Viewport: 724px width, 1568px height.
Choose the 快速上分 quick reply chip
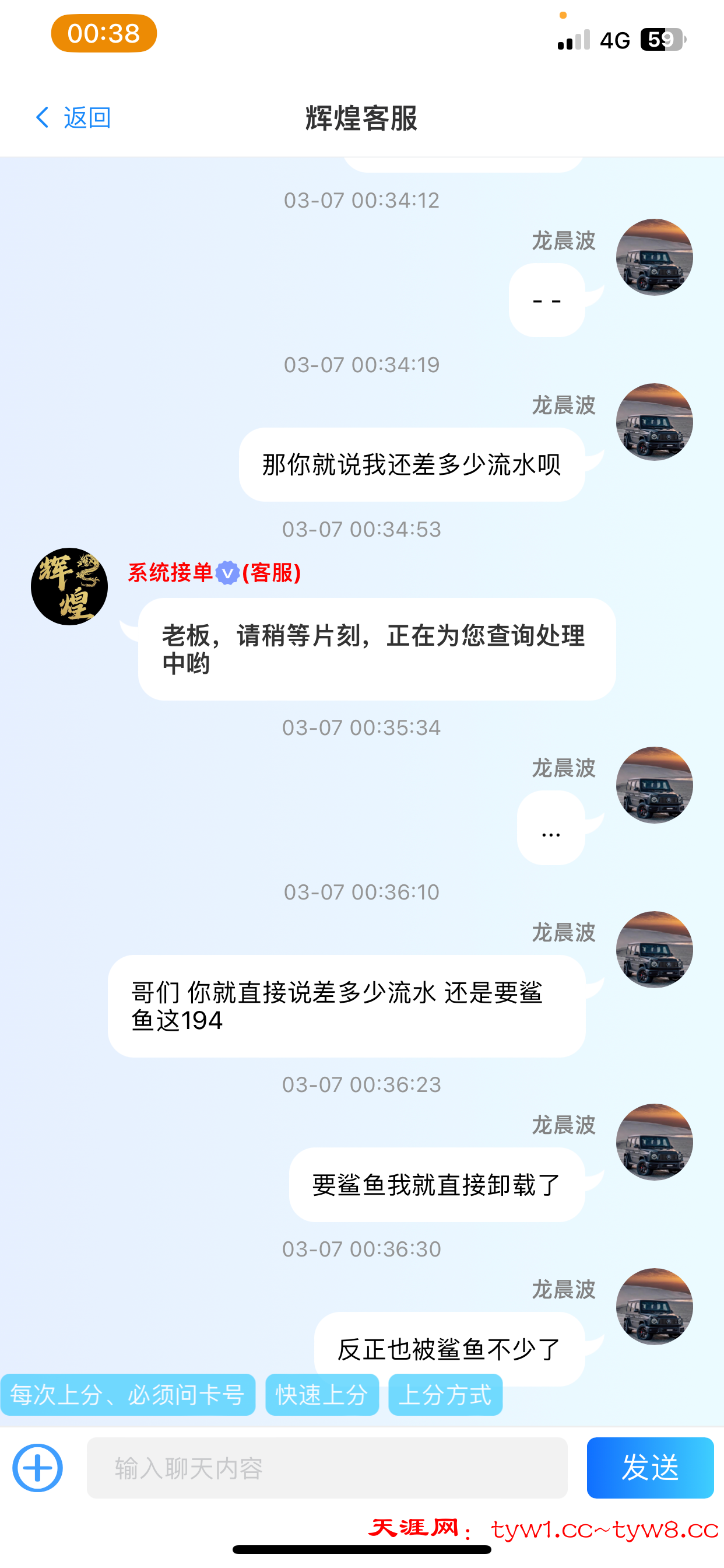322,1395
